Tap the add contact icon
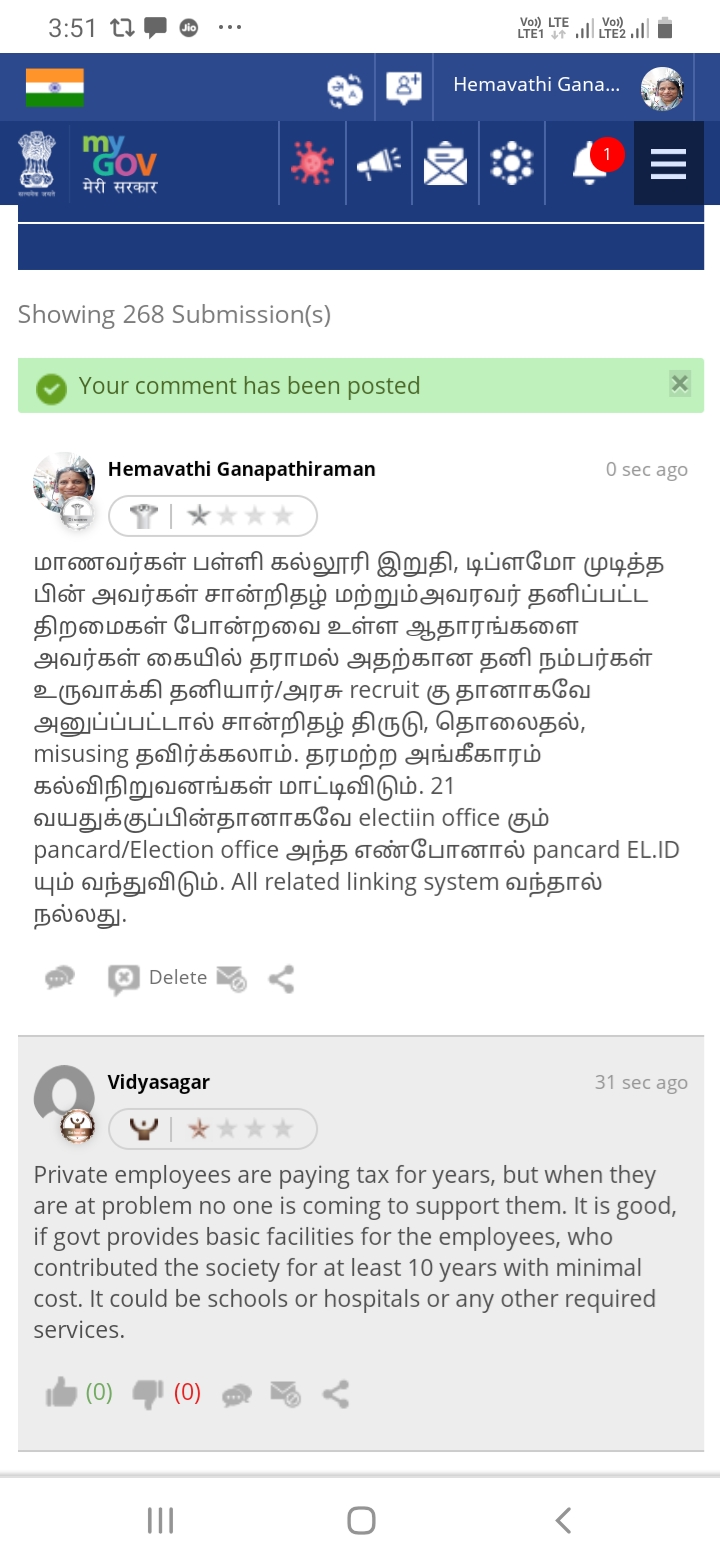The width and height of the screenshot is (720, 1560). tap(404, 87)
